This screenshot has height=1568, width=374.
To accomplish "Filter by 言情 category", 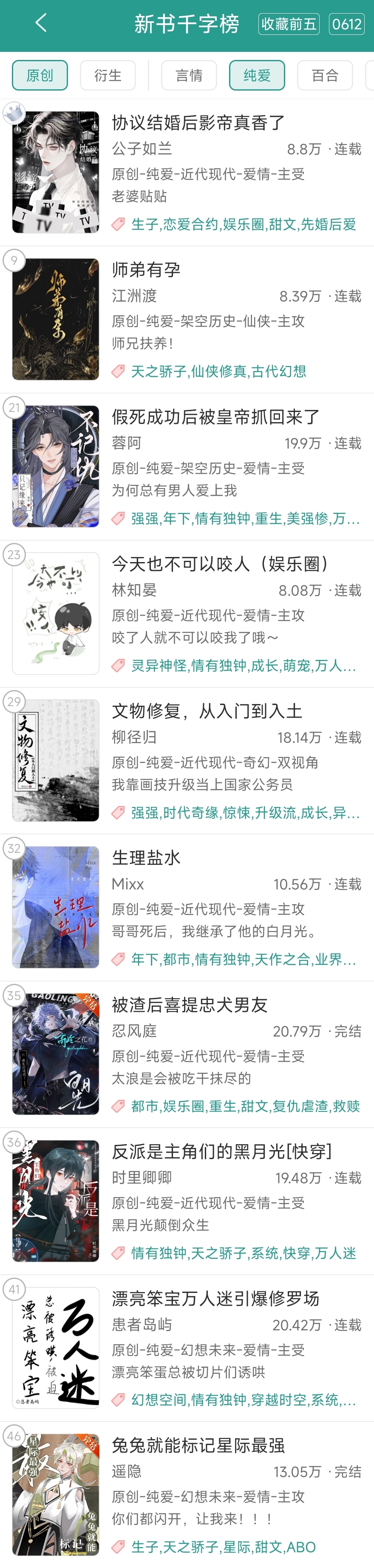I will (x=189, y=76).
